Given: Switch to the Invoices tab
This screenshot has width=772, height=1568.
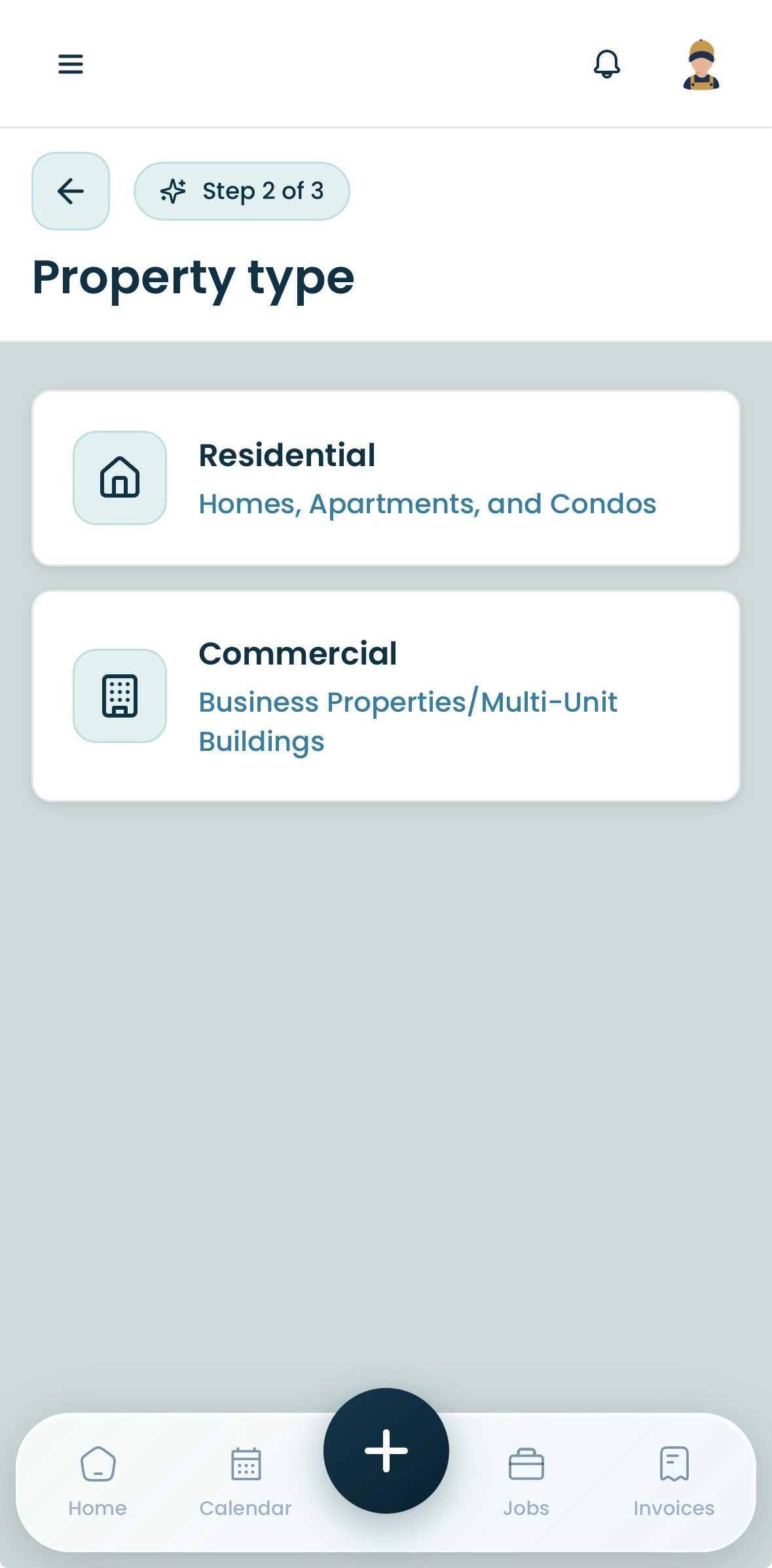Looking at the screenshot, I should tap(674, 1481).
